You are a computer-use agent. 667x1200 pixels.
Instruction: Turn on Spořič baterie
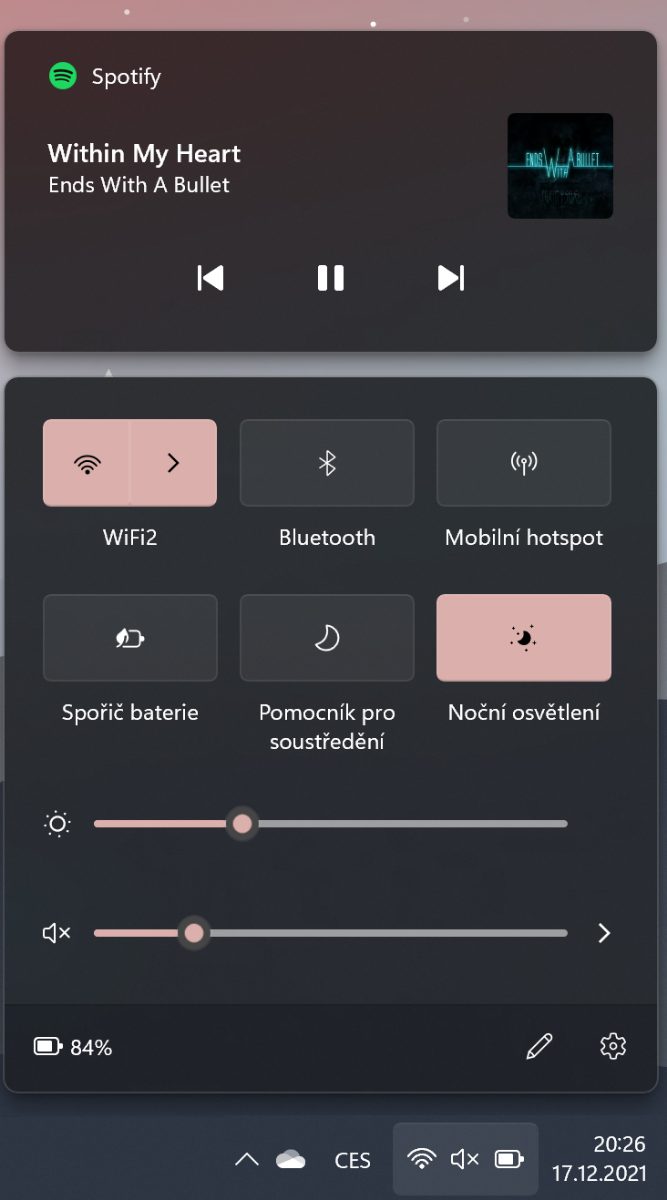point(130,638)
